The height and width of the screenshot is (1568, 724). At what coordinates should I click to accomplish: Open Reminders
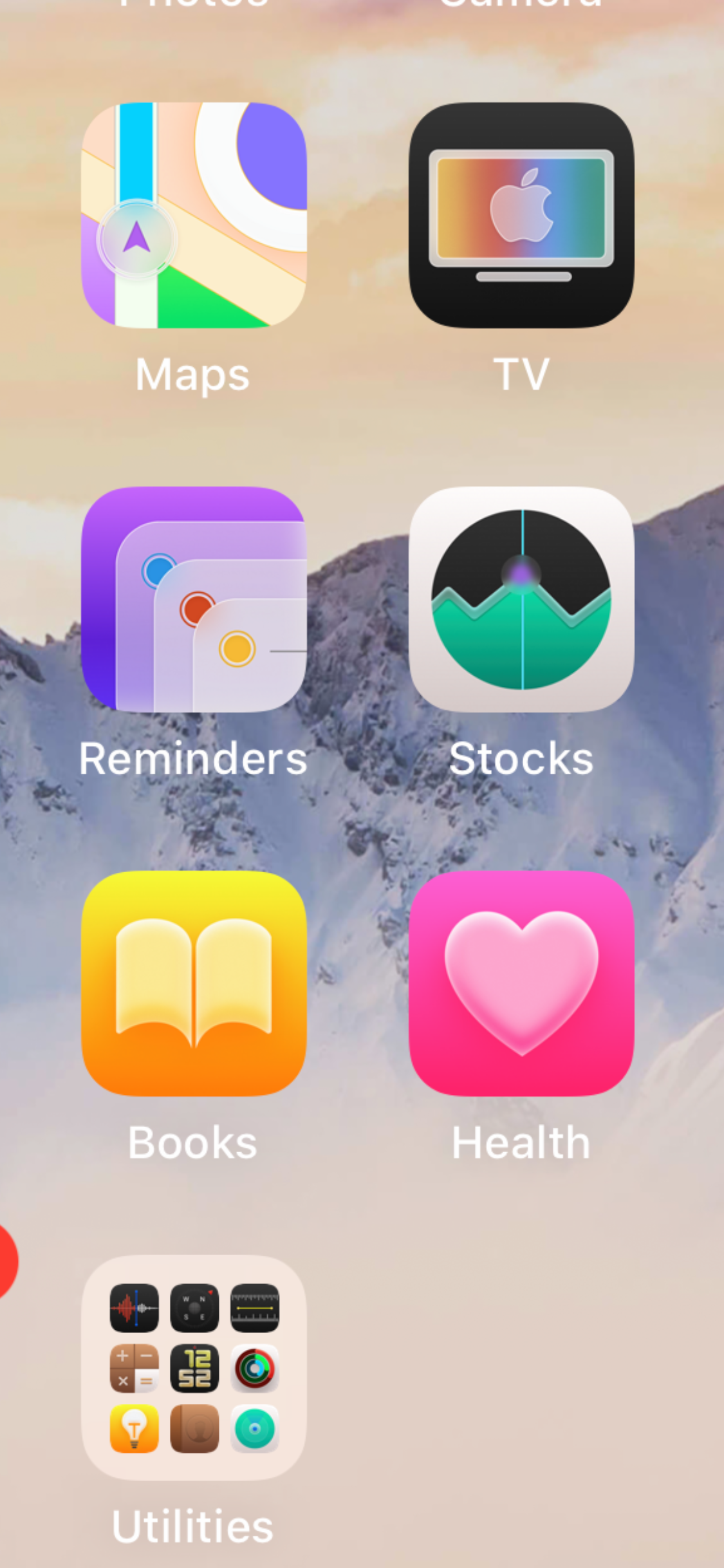[x=193, y=599]
